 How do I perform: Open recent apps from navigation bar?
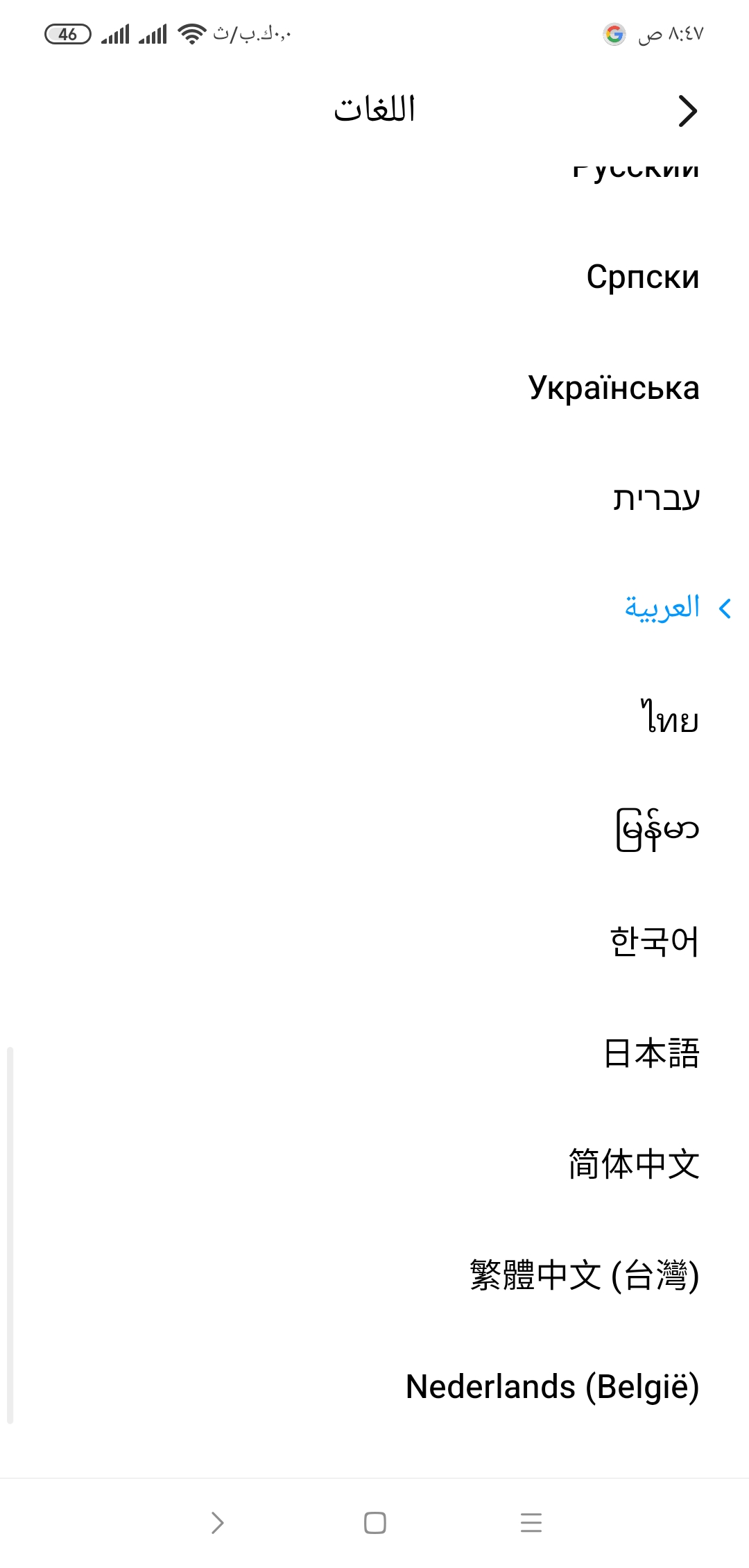click(x=531, y=1523)
